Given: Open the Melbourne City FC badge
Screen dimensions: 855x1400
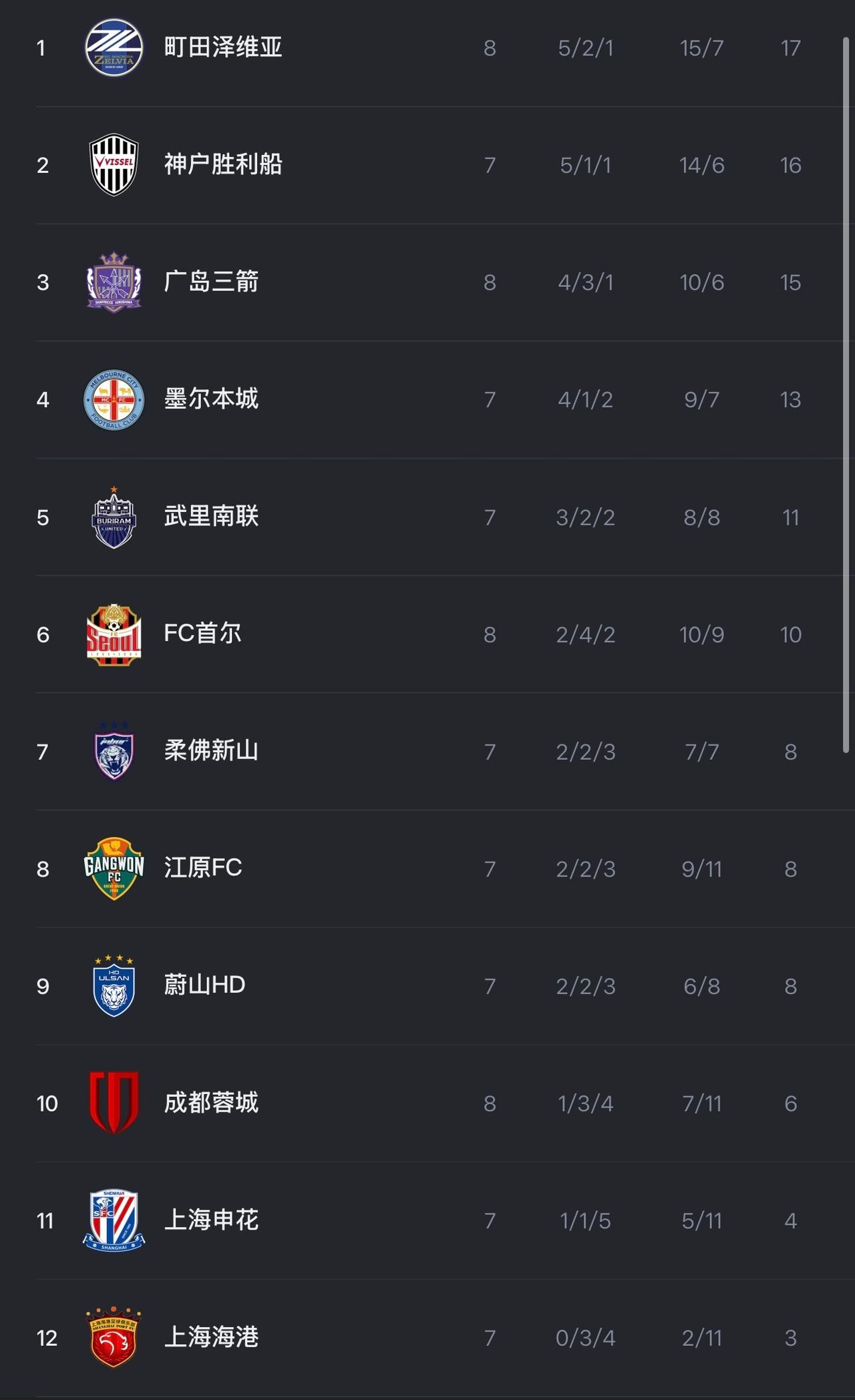Looking at the screenshot, I should coord(114,399).
